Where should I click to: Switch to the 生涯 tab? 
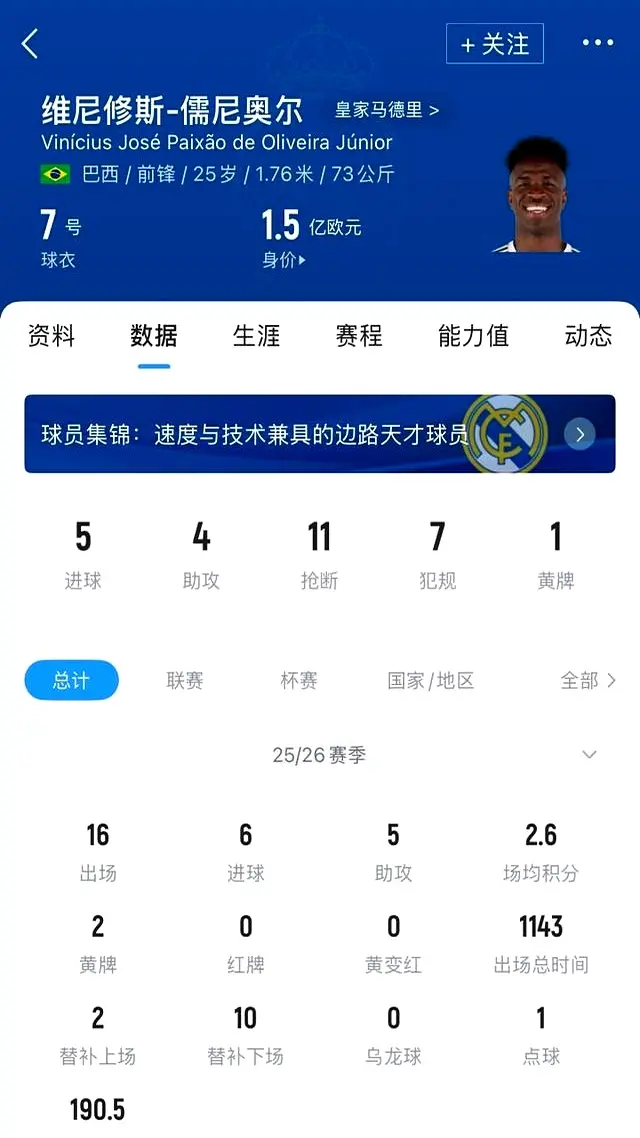click(256, 336)
